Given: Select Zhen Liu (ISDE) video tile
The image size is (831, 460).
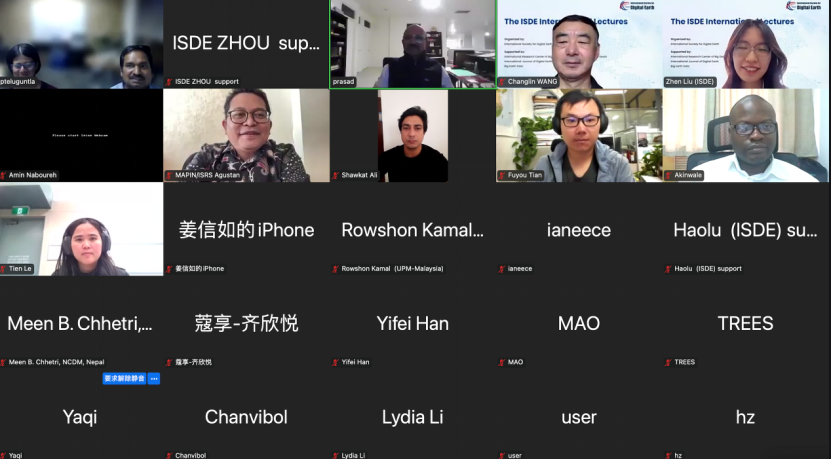Looking at the screenshot, I should point(746,44).
